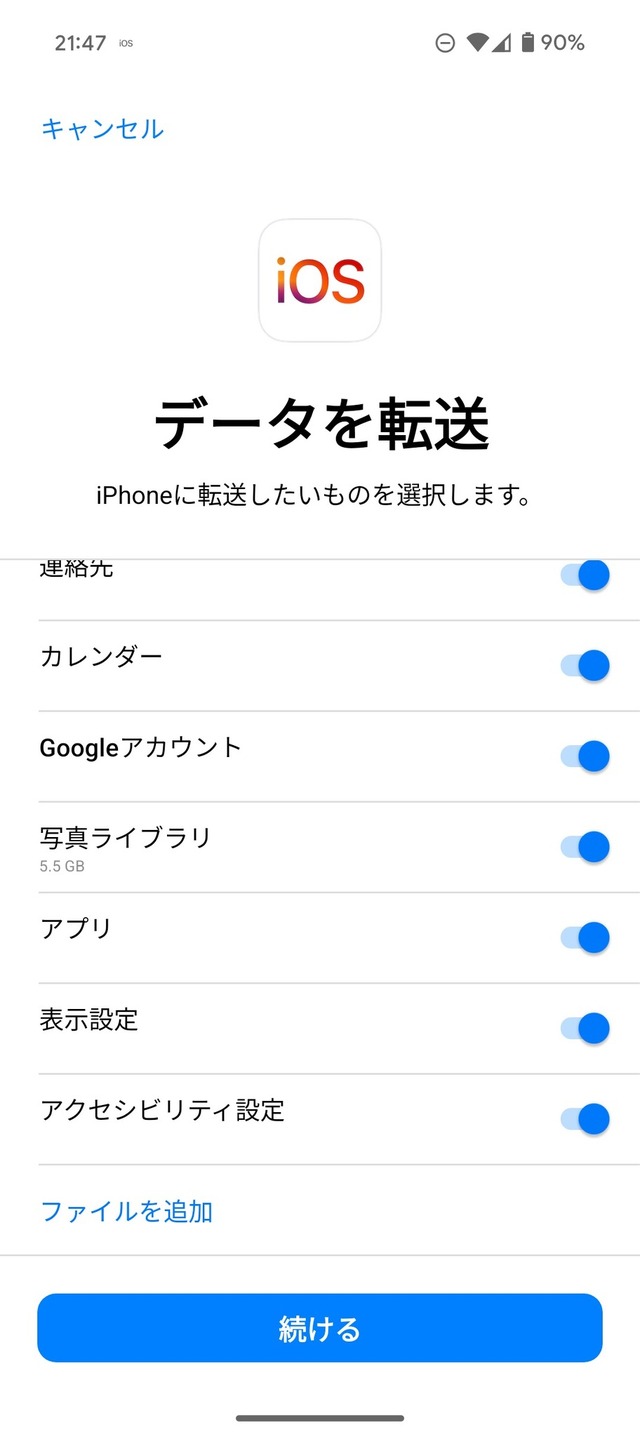Screen dimensions: 640x1437
Task: Toggle the アプリ transfer switch
Action: [x=585, y=937]
